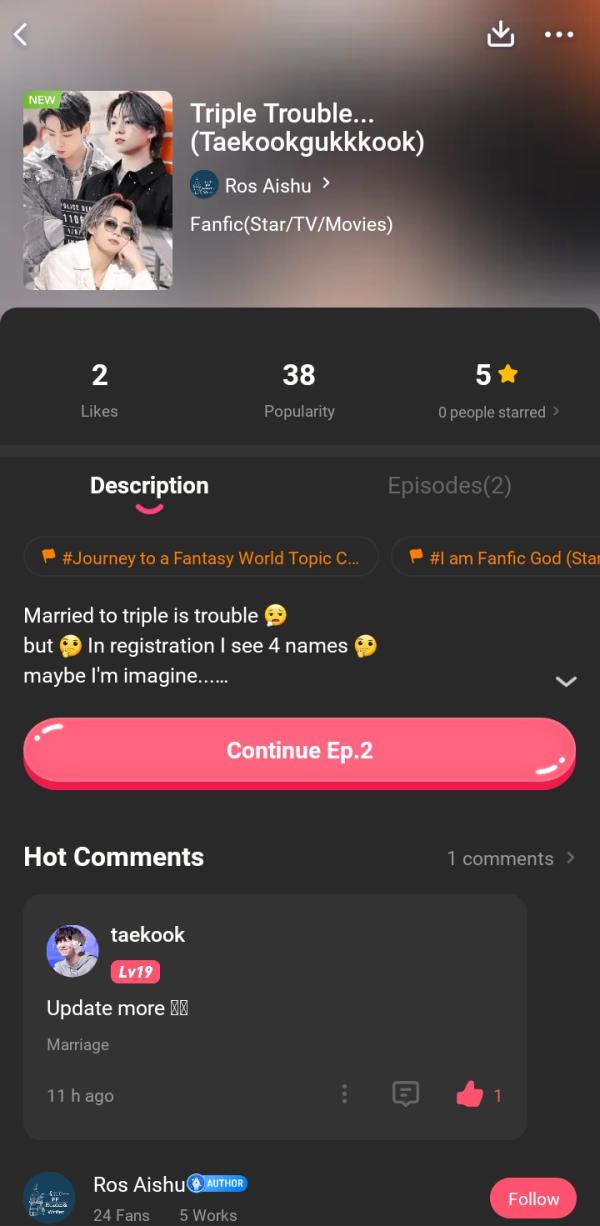Open taekook's profile avatar in the comment
This screenshot has height=1226, width=600.
[x=73, y=950]
